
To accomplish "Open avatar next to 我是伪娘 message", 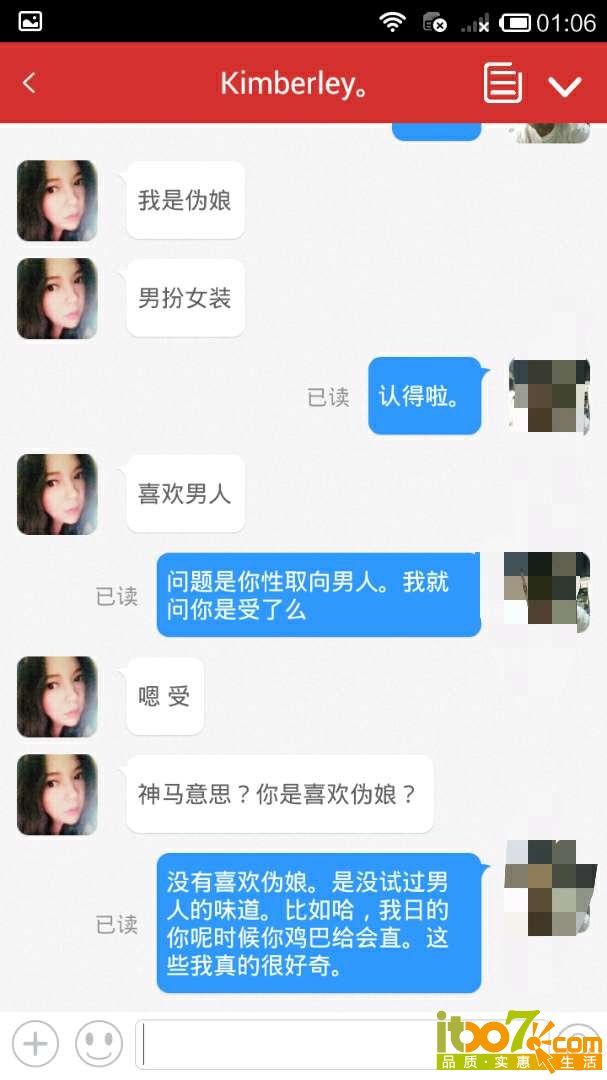I will pos(57,201).
